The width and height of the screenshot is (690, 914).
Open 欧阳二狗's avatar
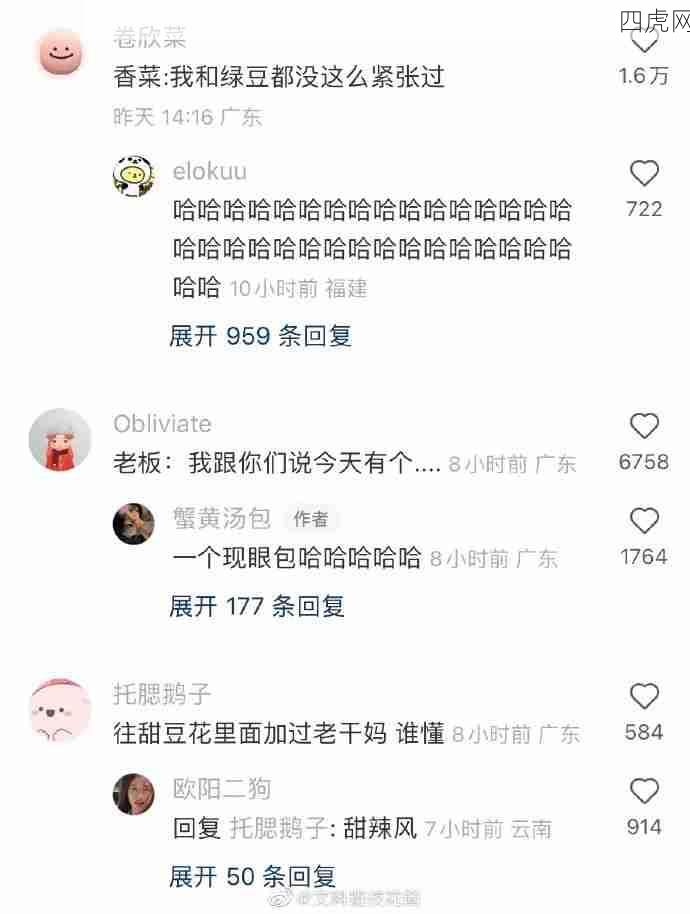pos(134,793)
